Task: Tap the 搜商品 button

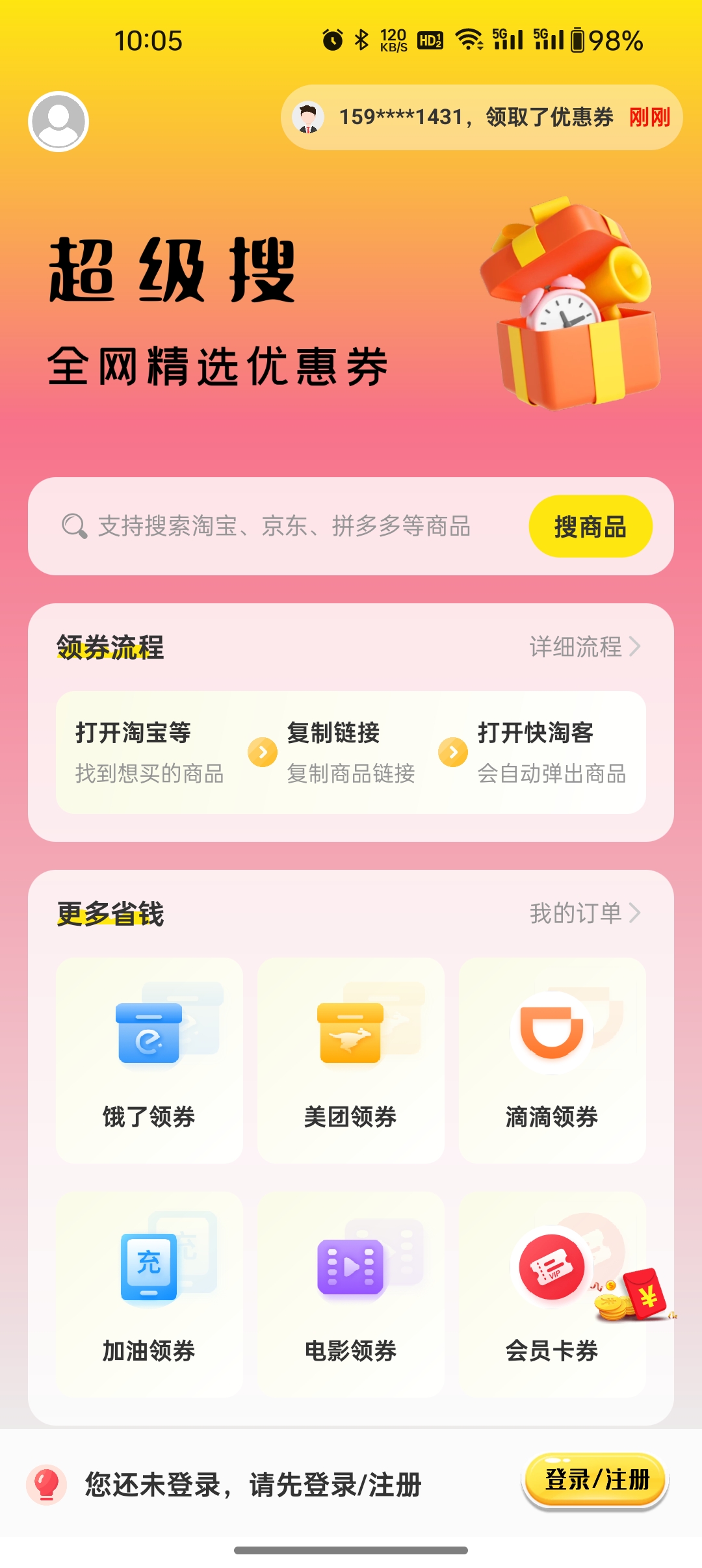Action: [x=590, y=527]
